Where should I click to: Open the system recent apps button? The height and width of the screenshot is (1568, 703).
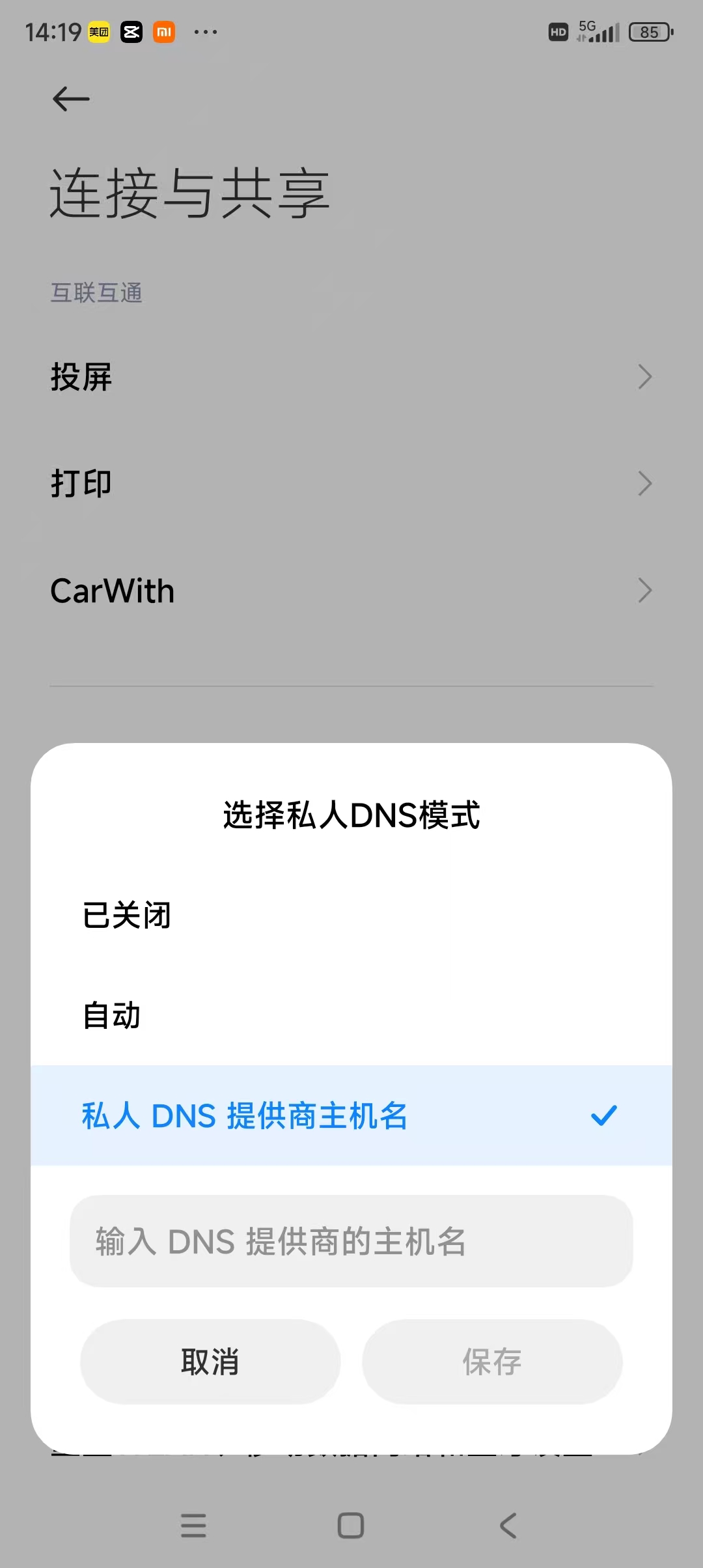[x=193, y=1526]
